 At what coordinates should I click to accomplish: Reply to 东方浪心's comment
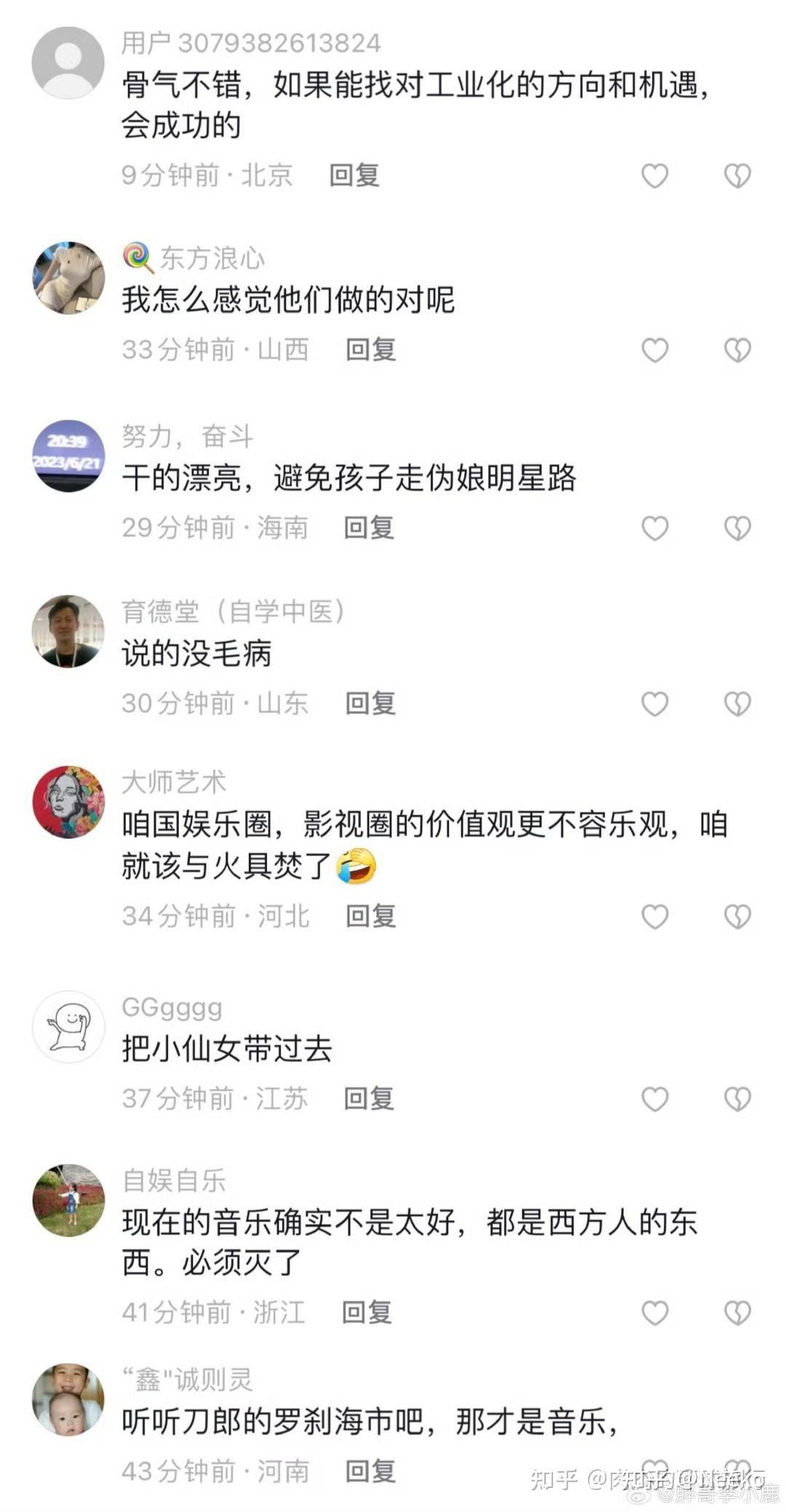[x=370, y=350]
